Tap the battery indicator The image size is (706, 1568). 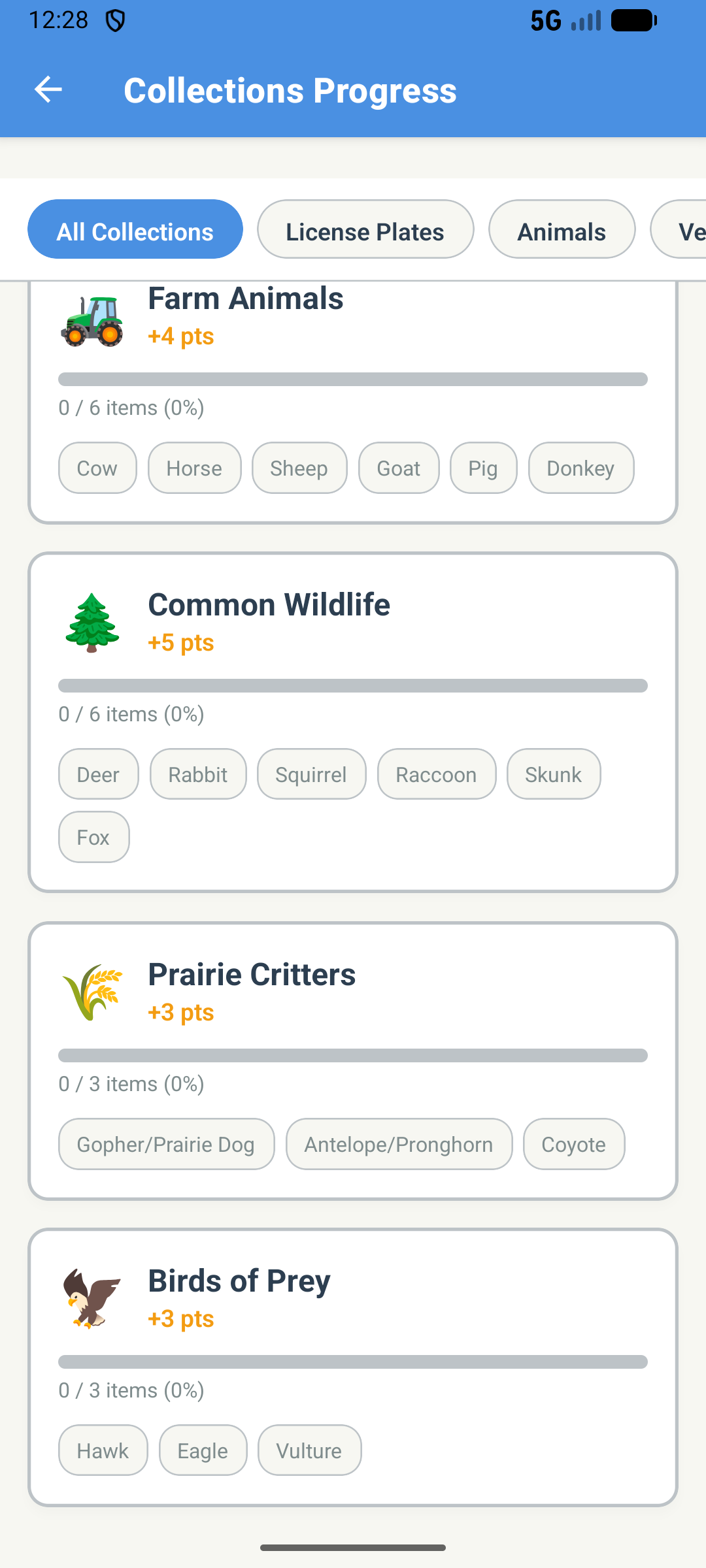coord(630,20)
